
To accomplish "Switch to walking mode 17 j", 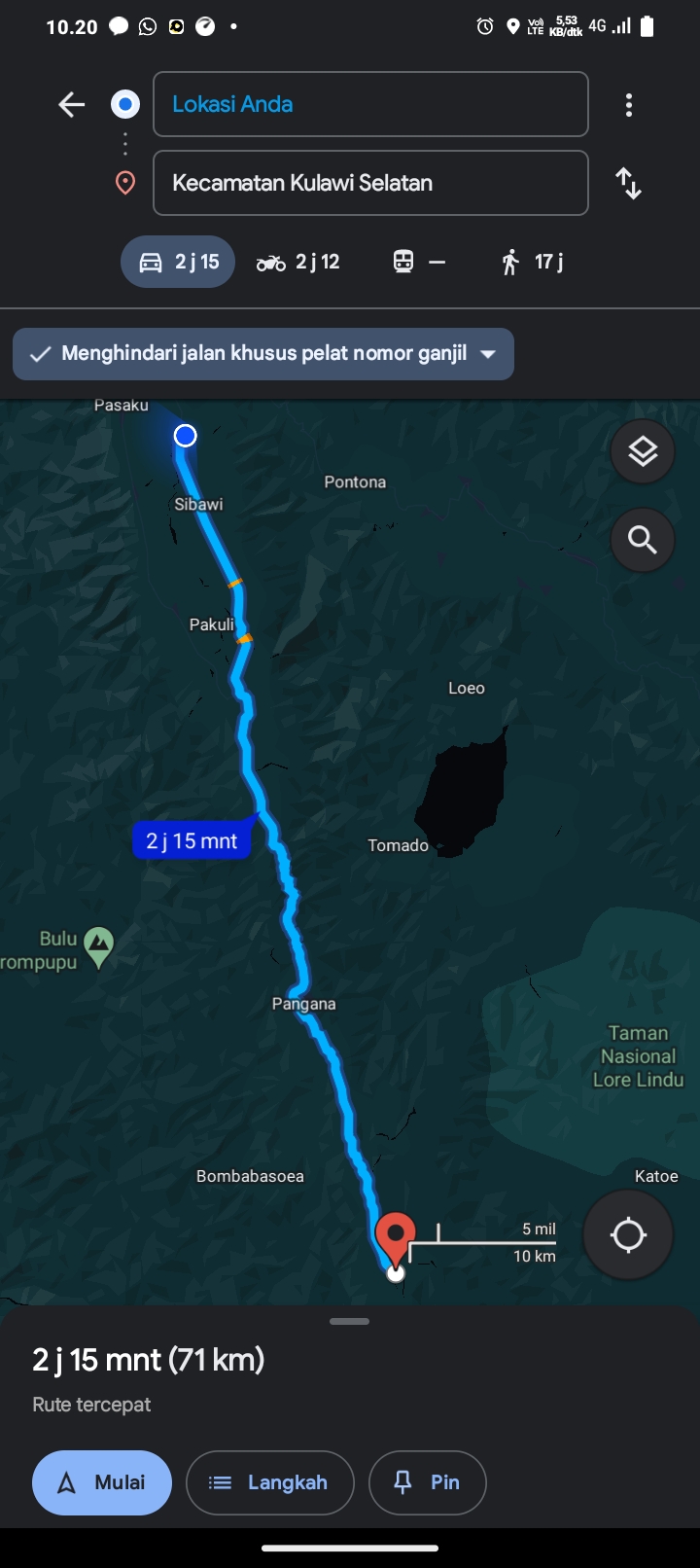I will point(531,262).
